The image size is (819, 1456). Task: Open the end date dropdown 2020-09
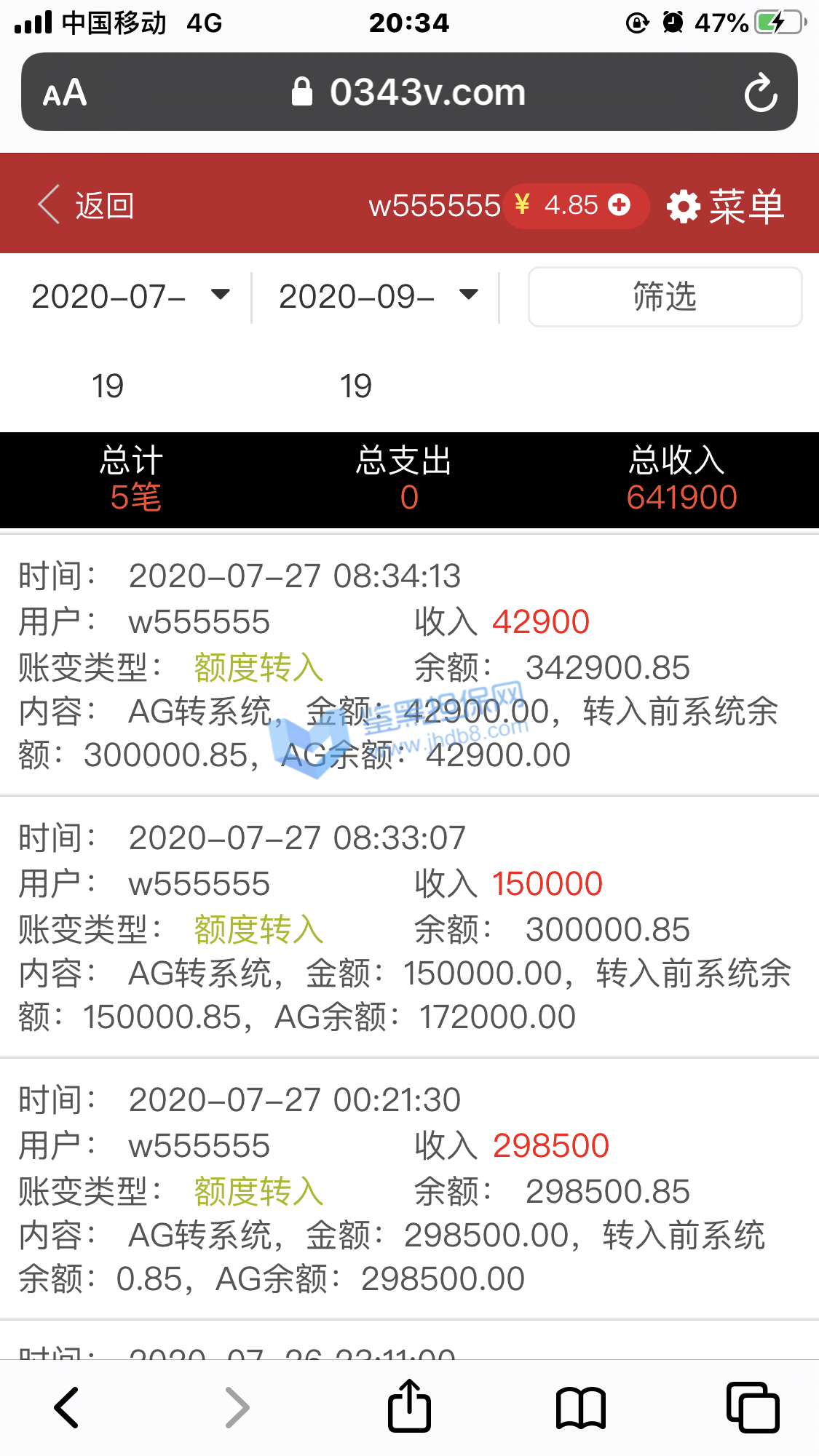pyautogui.click(x=379, y=296)
